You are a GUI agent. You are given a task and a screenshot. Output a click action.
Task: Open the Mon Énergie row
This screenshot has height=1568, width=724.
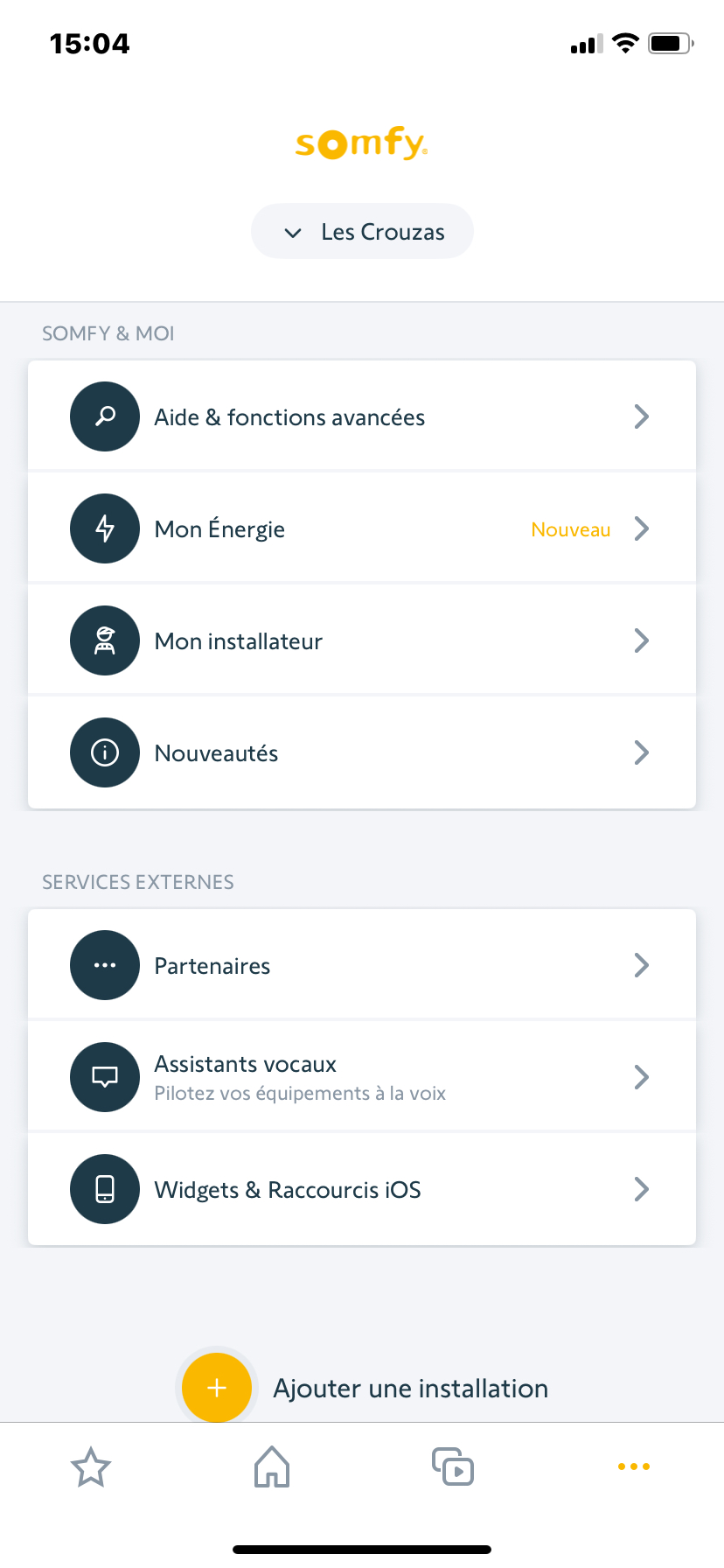pyautogui.click(x=362, y=528)
